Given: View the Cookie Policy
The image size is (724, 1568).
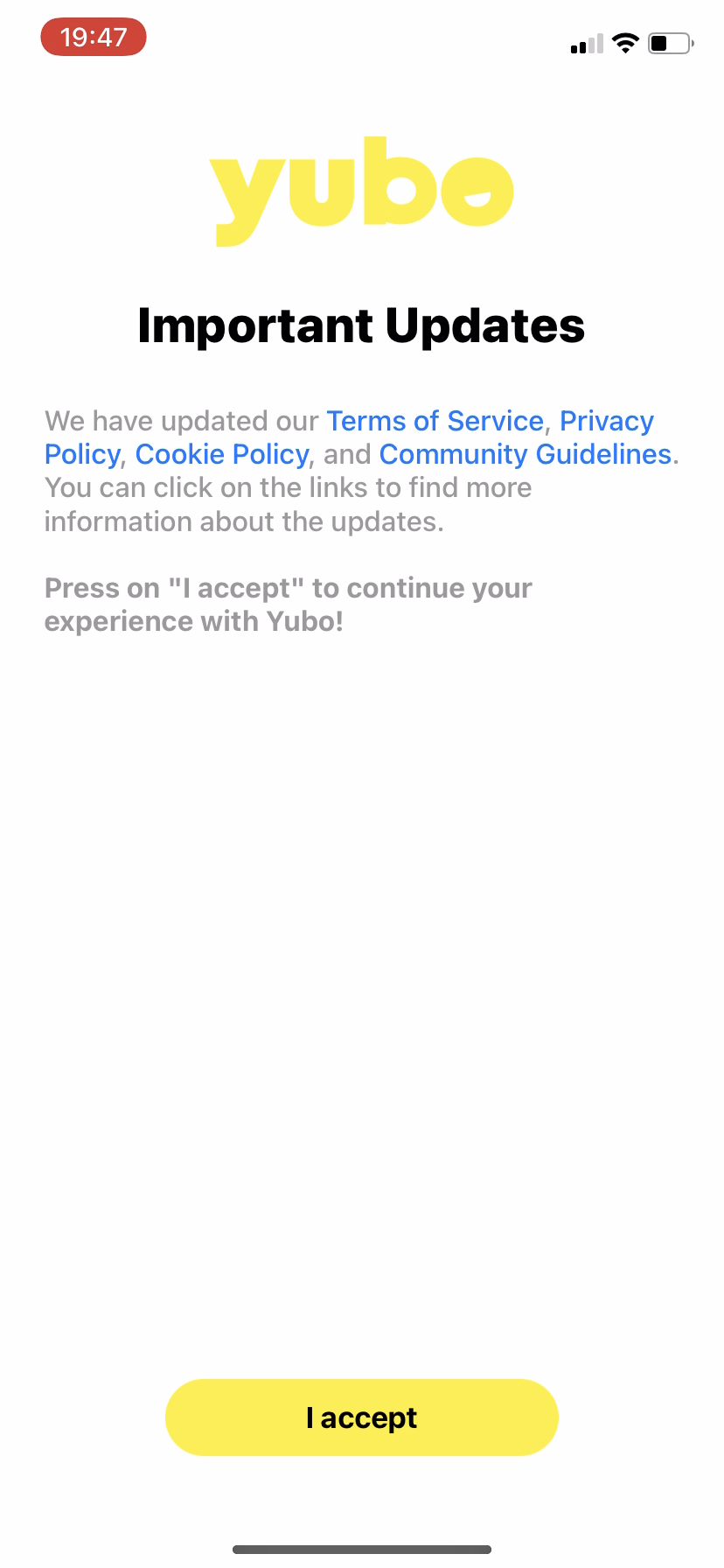Looking at the screenshot, I should 221,454.
